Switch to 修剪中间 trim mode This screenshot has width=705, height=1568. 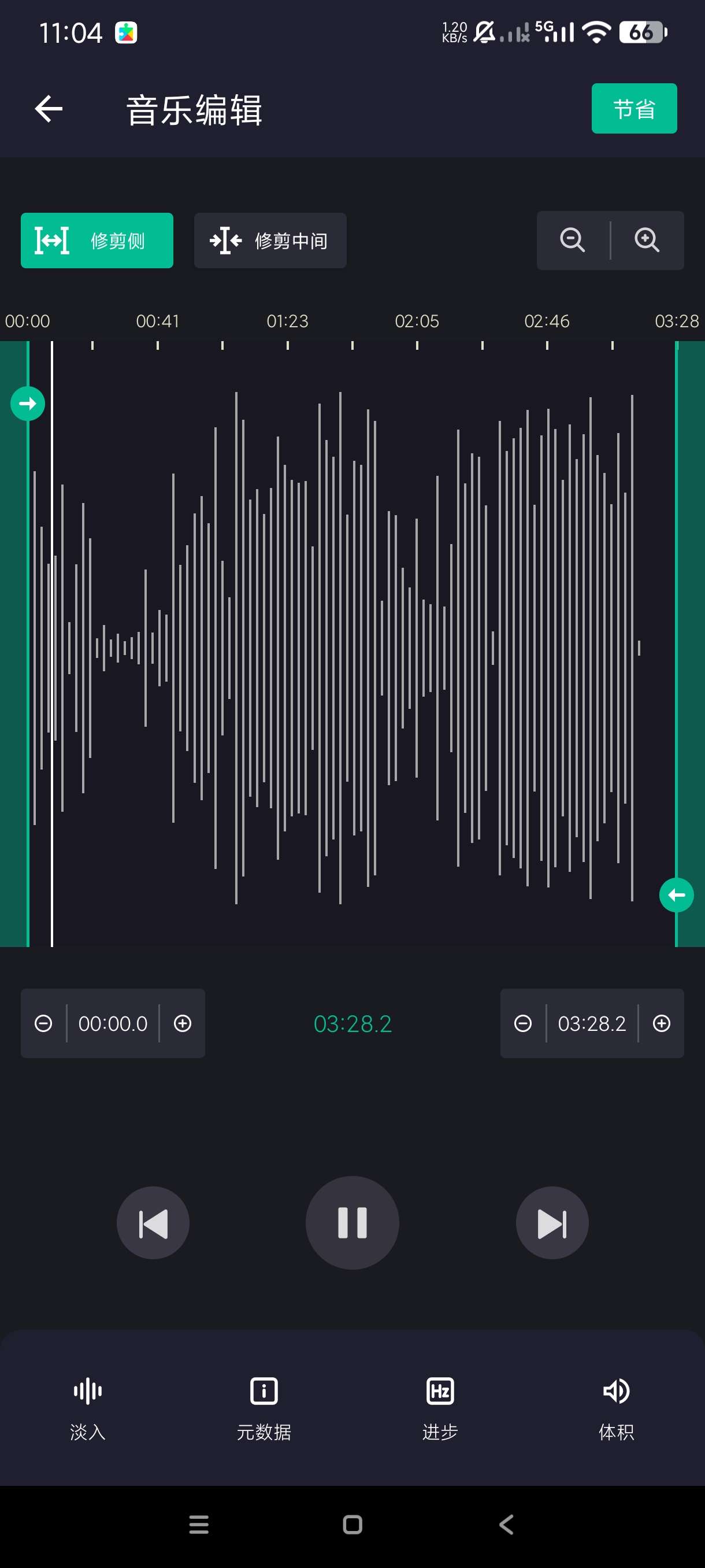270,241
